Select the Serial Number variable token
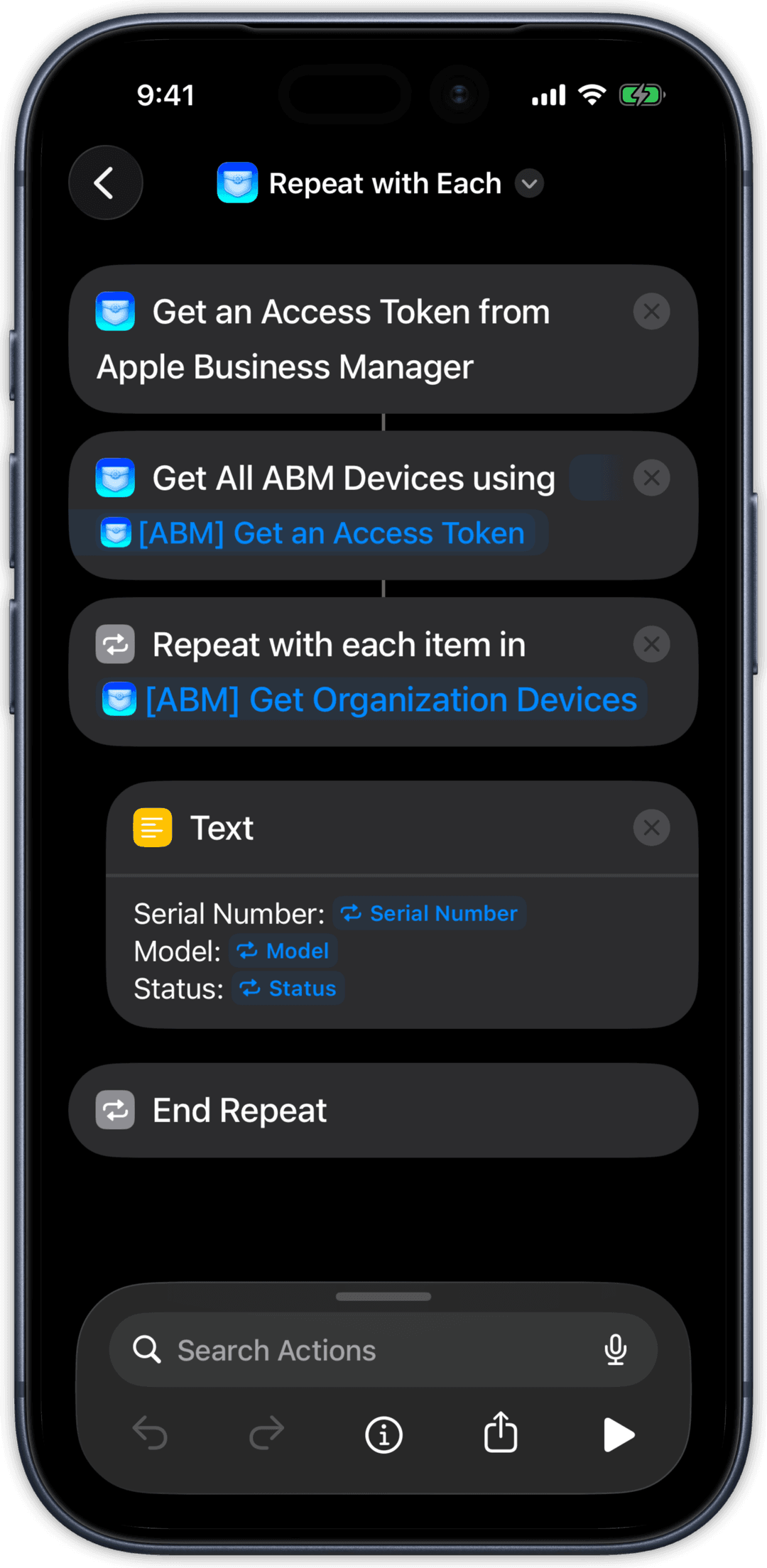Viewport: 767px width, 1568px height. 430,914
